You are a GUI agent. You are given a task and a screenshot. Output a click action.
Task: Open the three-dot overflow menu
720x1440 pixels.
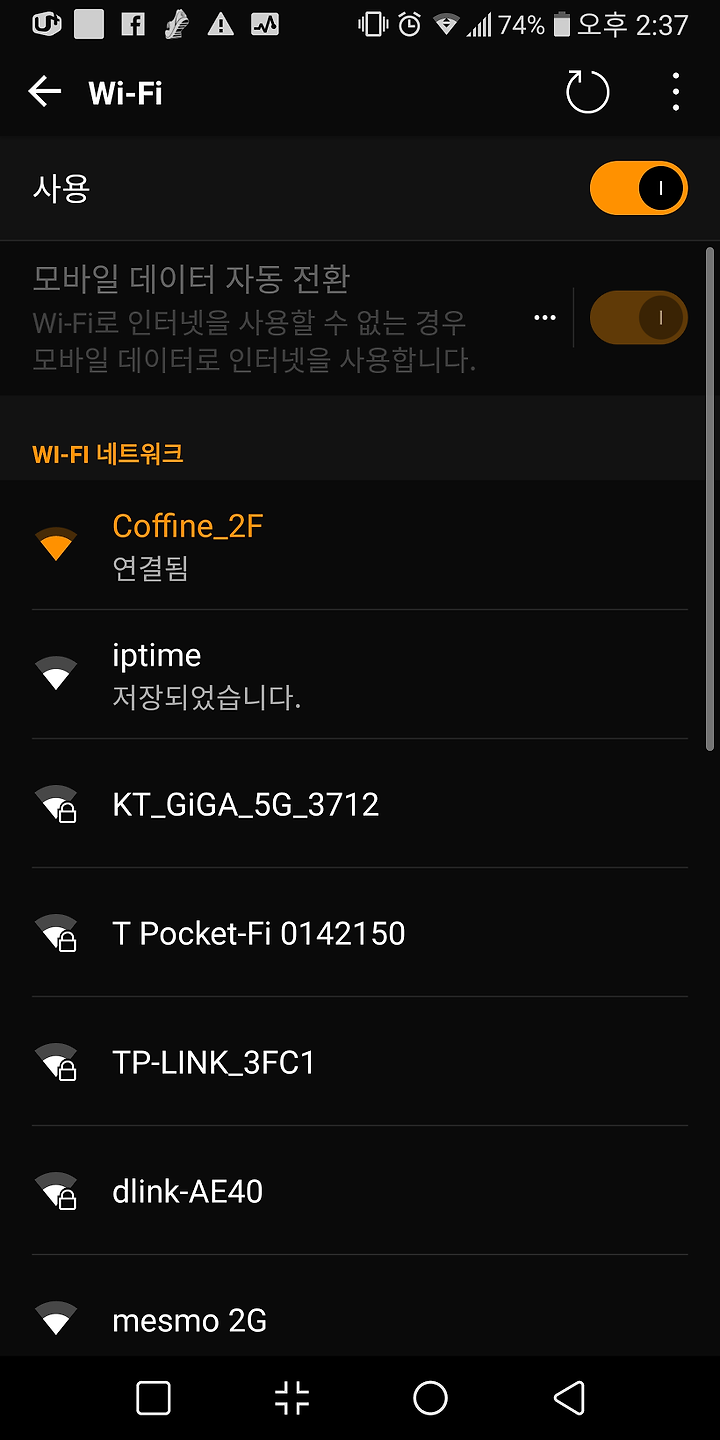(x=676, y=93)
